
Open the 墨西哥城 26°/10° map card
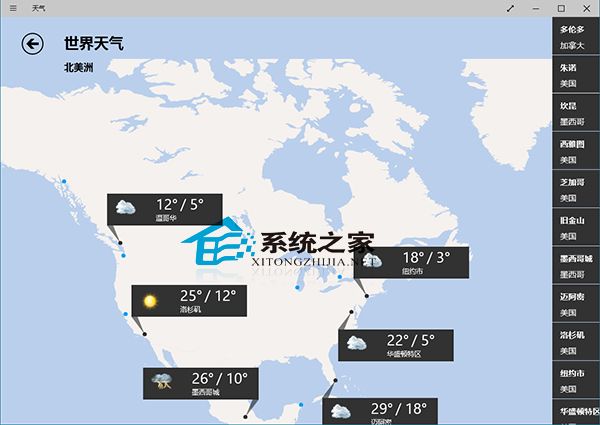tap(201, 383)
